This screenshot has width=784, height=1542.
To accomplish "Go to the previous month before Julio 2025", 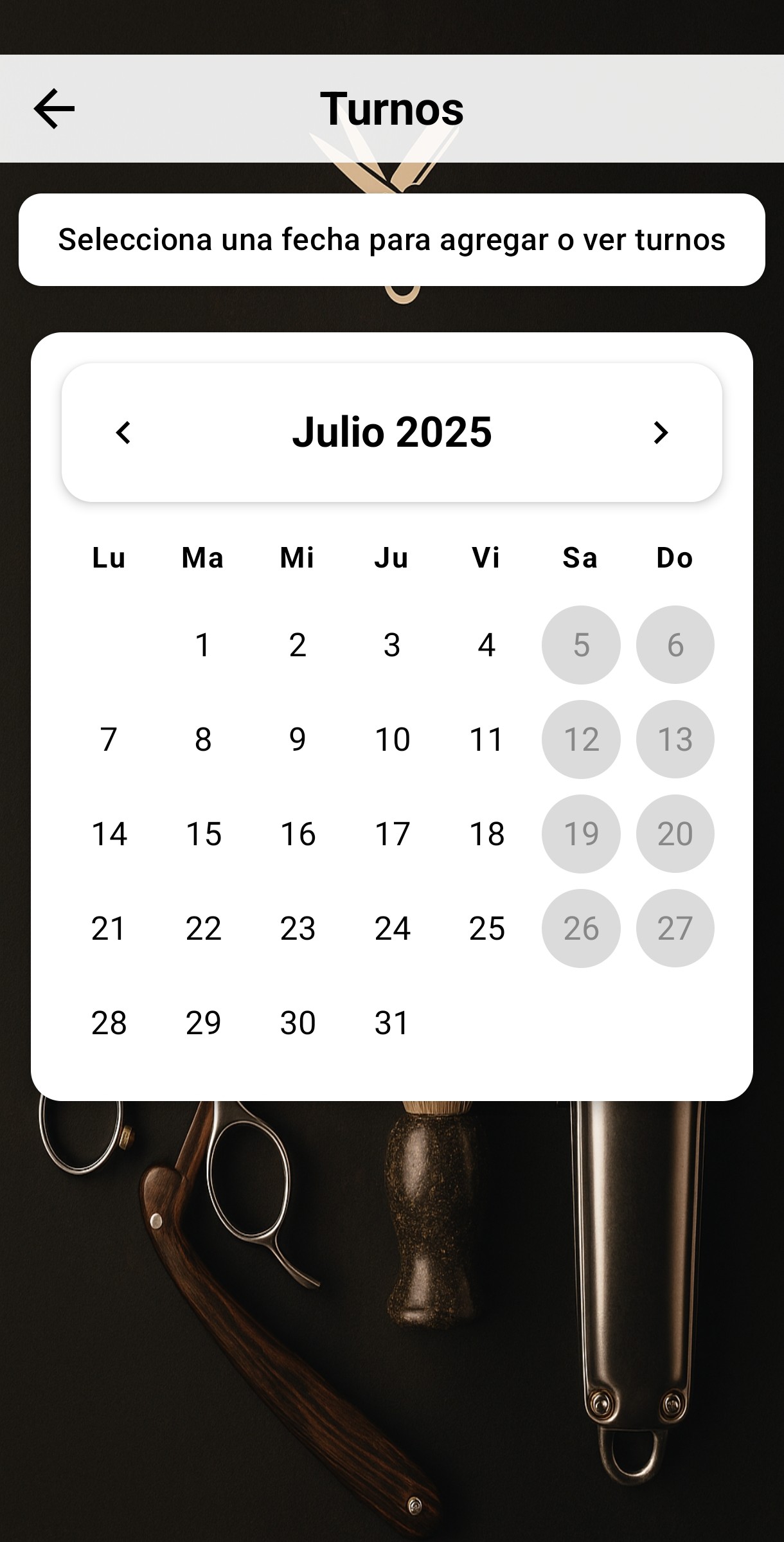I will tap(123, 433).
